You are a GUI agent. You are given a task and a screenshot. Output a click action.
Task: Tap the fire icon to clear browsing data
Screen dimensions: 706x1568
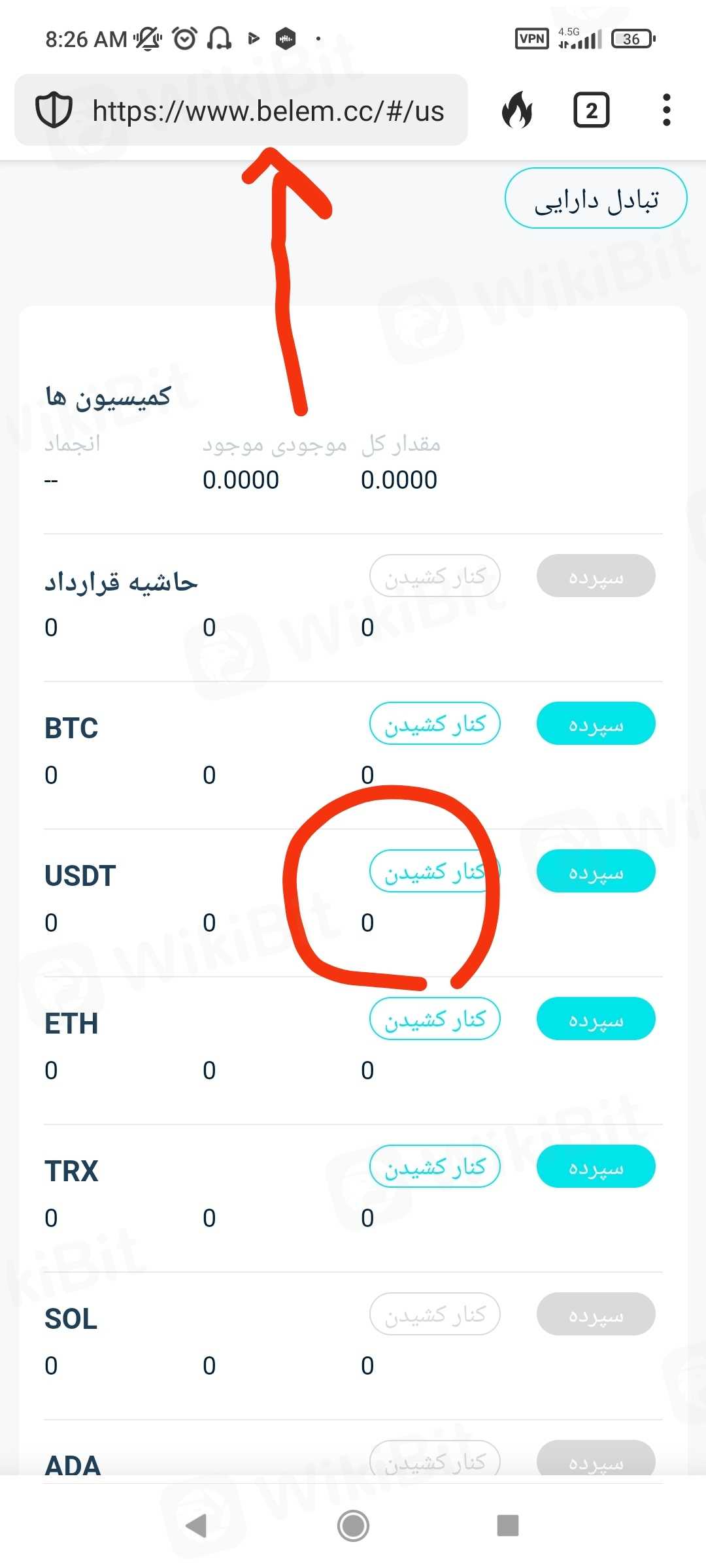tap(517, 110)
